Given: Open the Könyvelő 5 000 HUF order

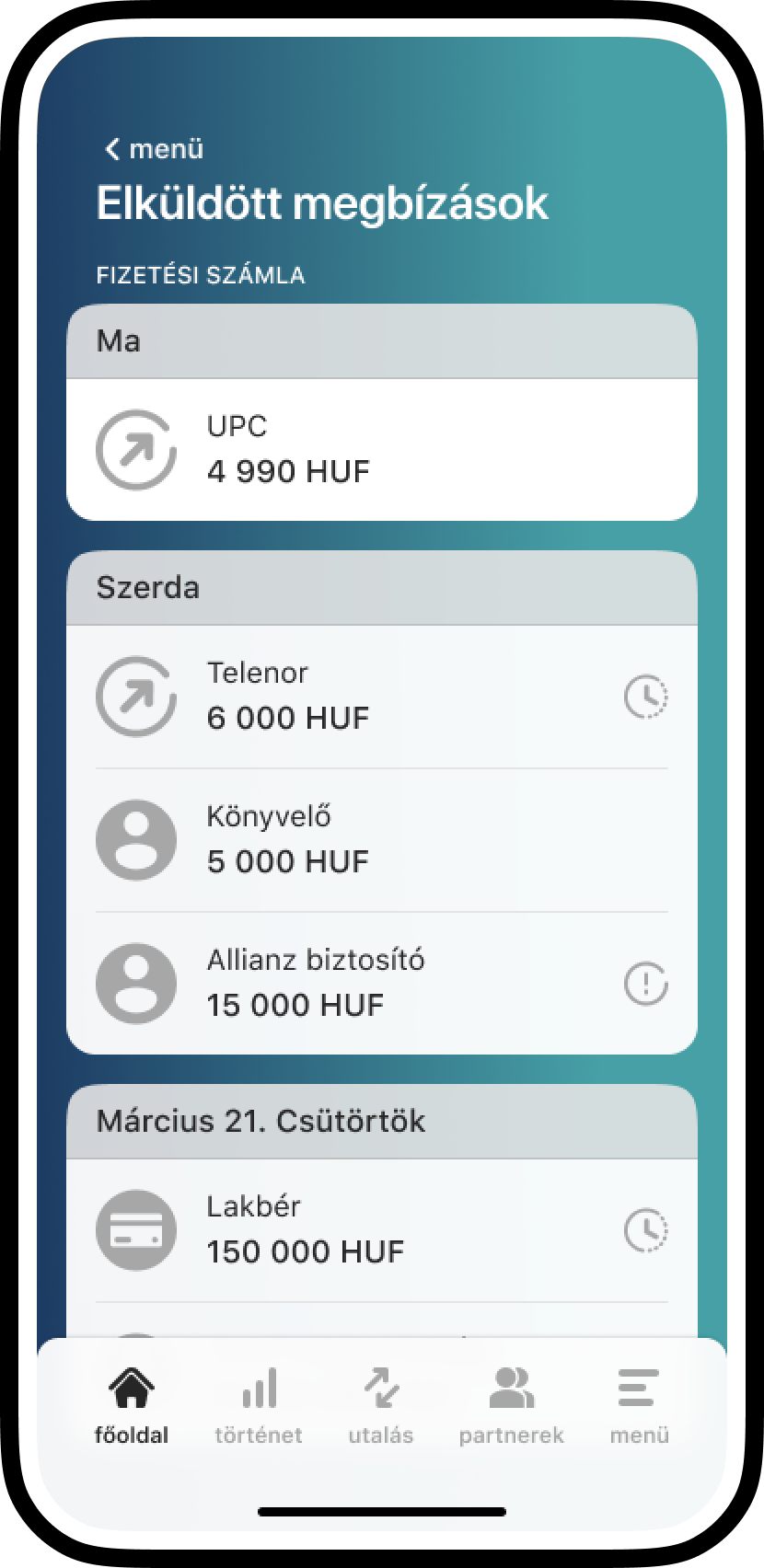Looking at the screenshot, I should point(381,840).
